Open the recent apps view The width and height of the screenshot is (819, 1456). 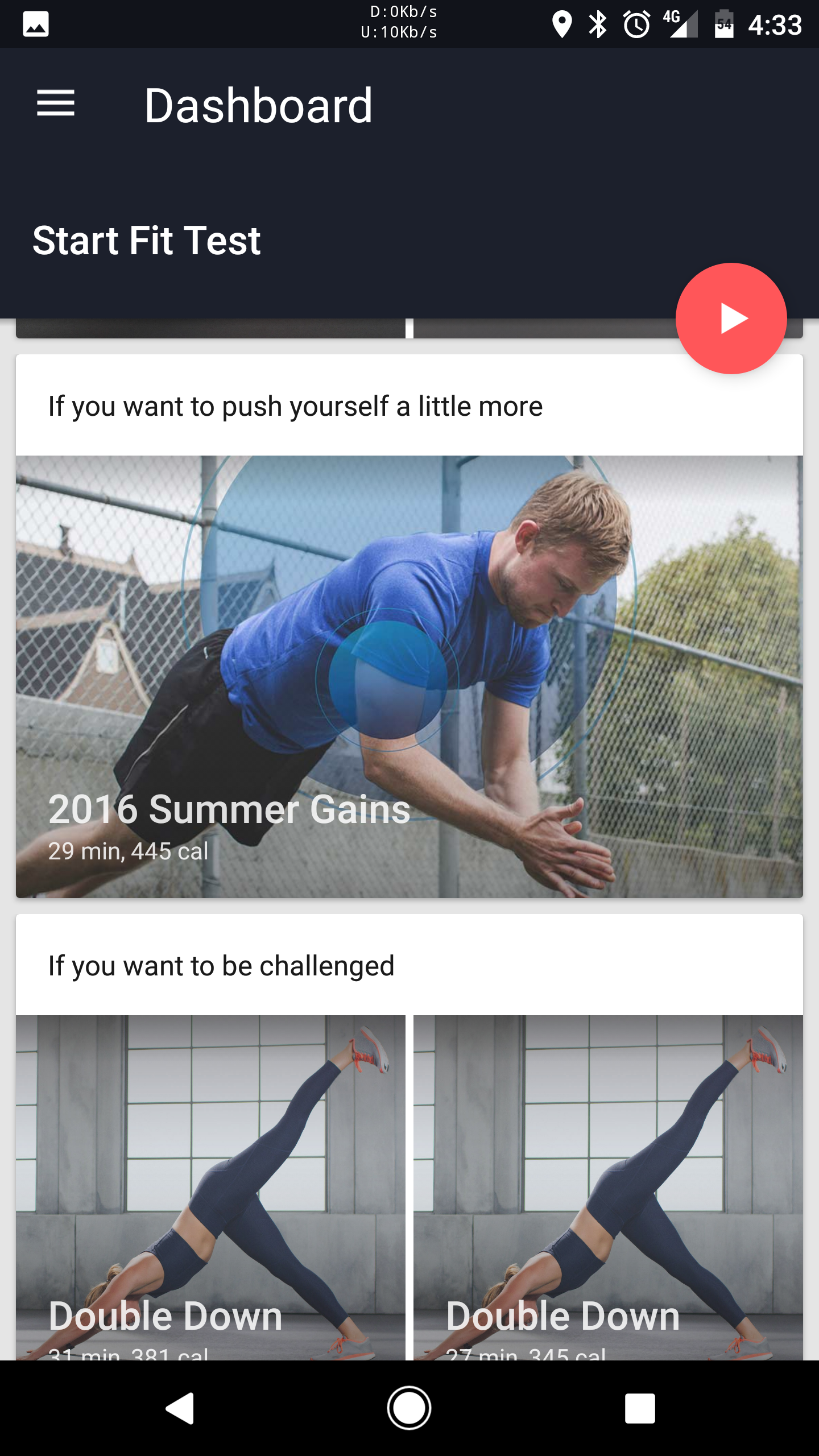(640, 1408)
